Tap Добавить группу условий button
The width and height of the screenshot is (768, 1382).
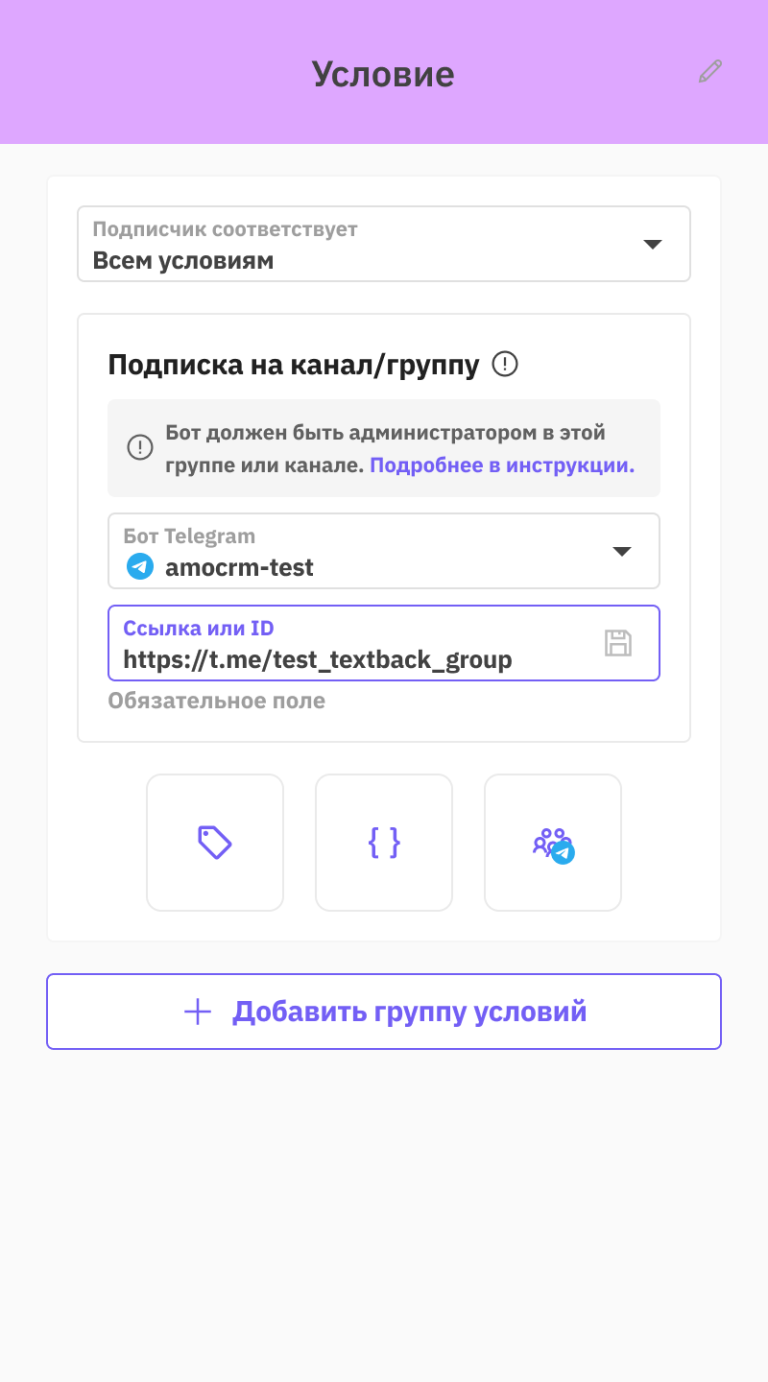384,1012
